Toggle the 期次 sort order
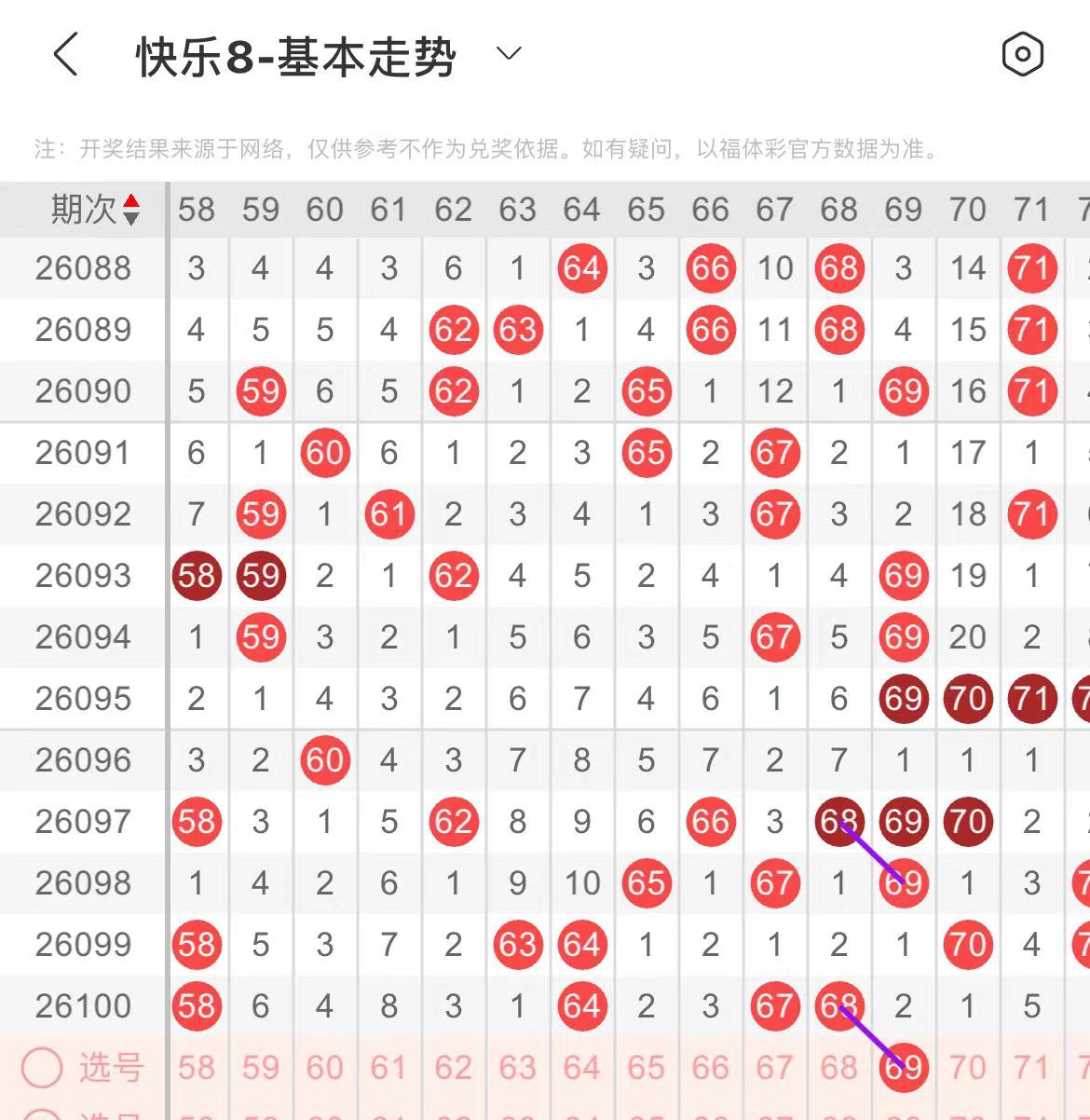Screen dimensions: 1090x1120 pyautogui.click(x=131, y=210)
